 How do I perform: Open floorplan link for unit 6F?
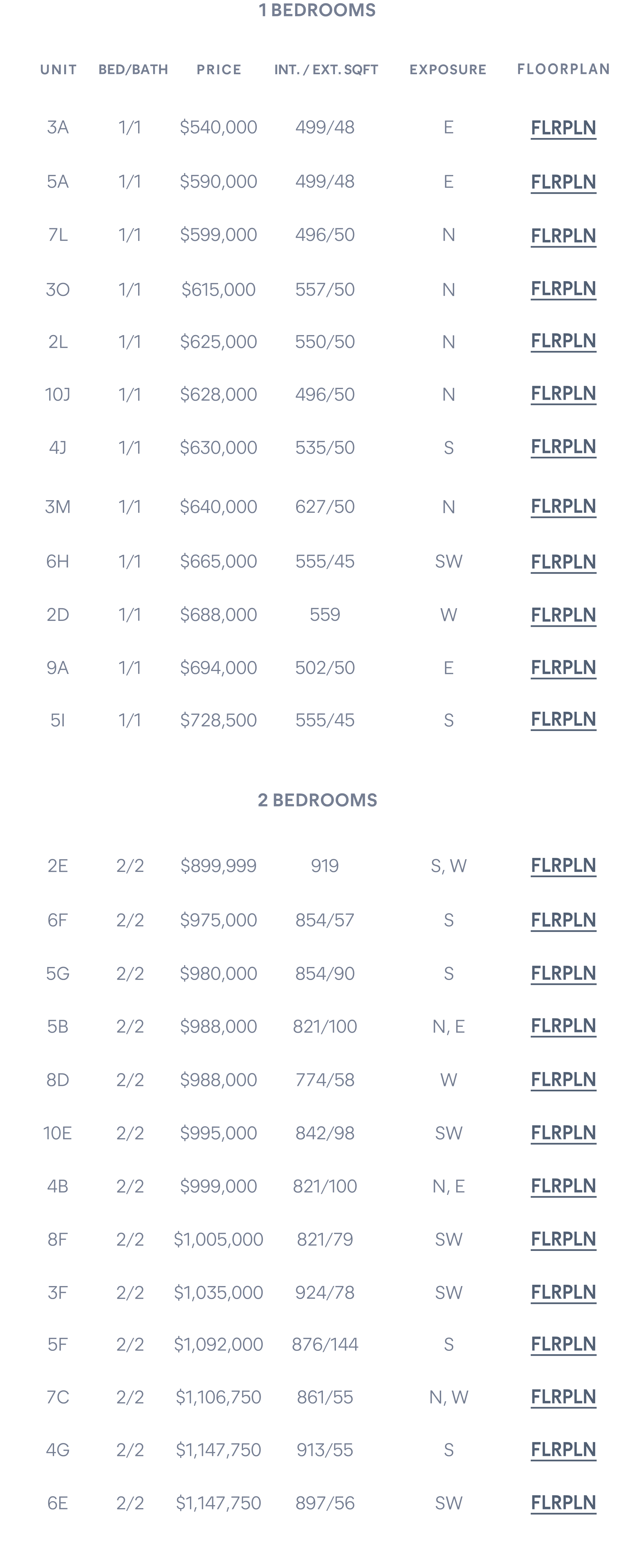tap(563, 920)
